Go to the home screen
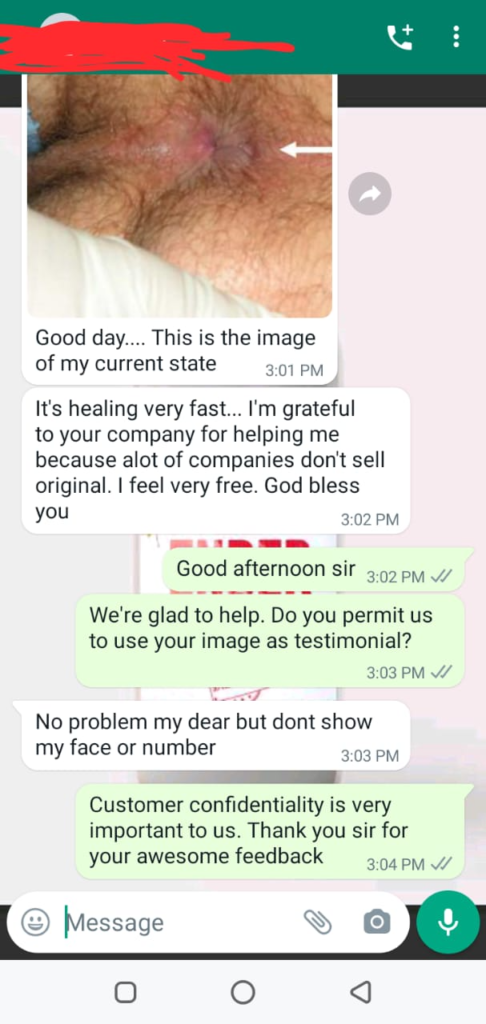Viewport: 486px width, 1024px height. [x=243, y=992]
